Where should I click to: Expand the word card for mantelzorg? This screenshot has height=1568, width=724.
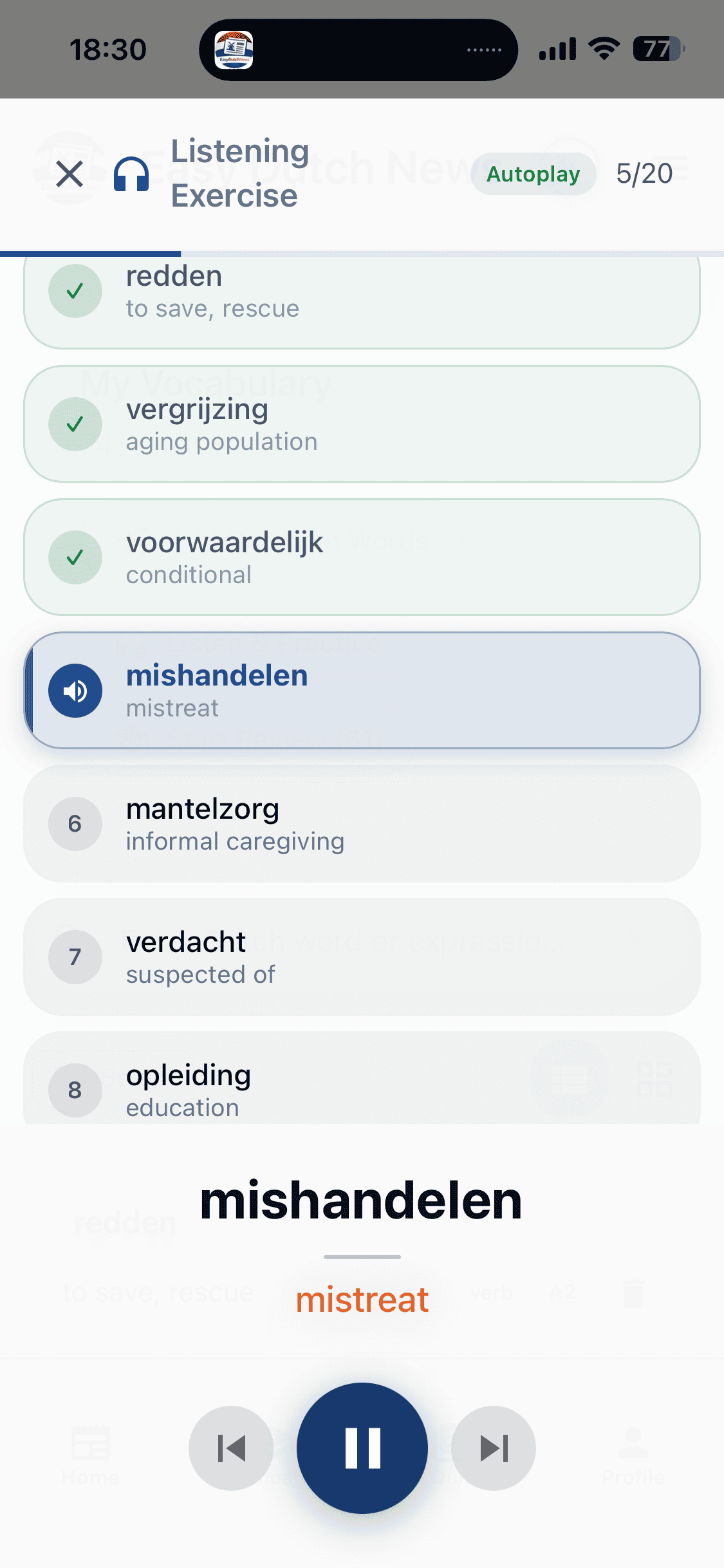tap(362, 824)
